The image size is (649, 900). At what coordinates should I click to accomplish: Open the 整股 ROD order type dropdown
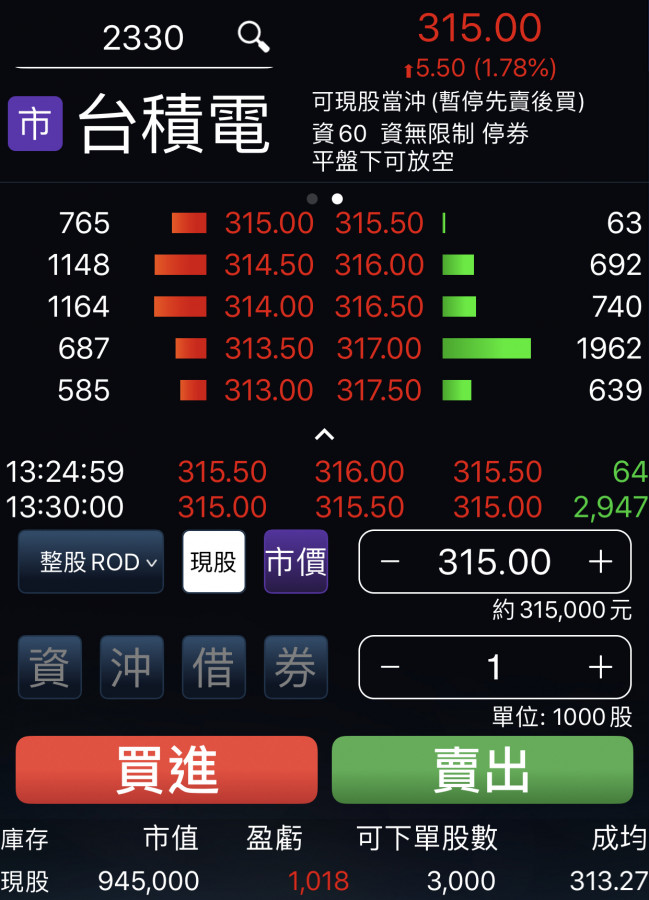click(x=91, y=562)
